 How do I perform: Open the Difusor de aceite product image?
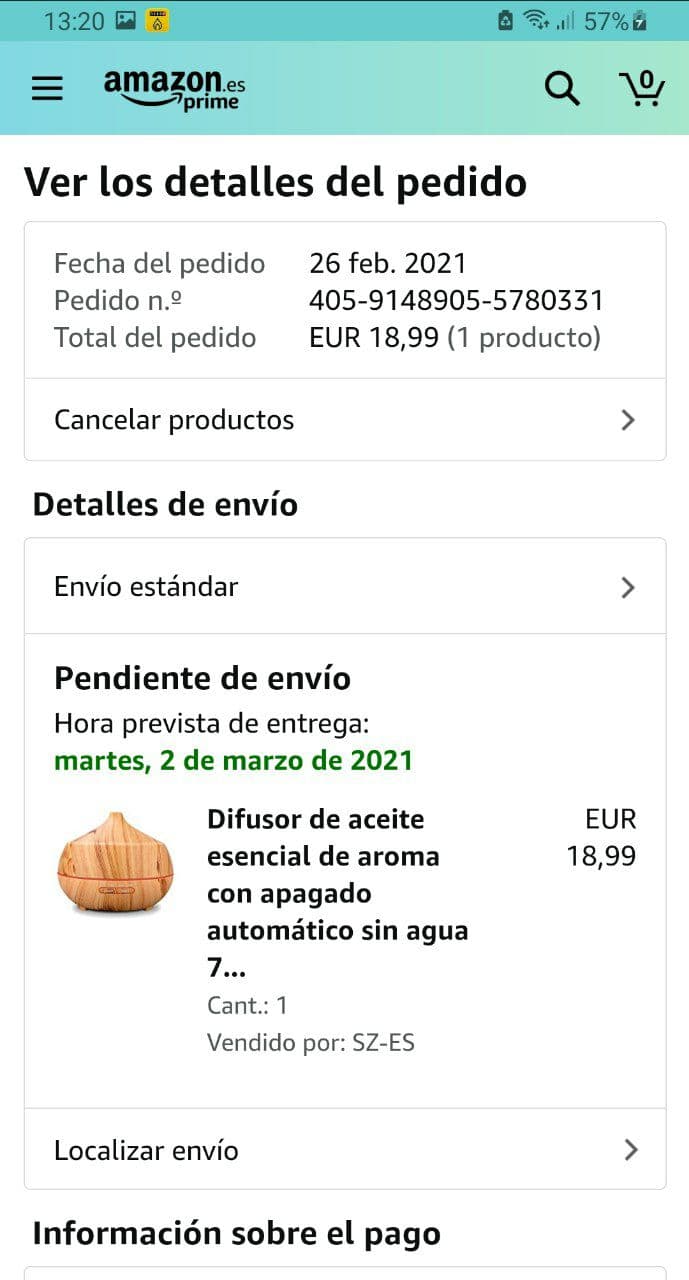click(x=116, y=862)
